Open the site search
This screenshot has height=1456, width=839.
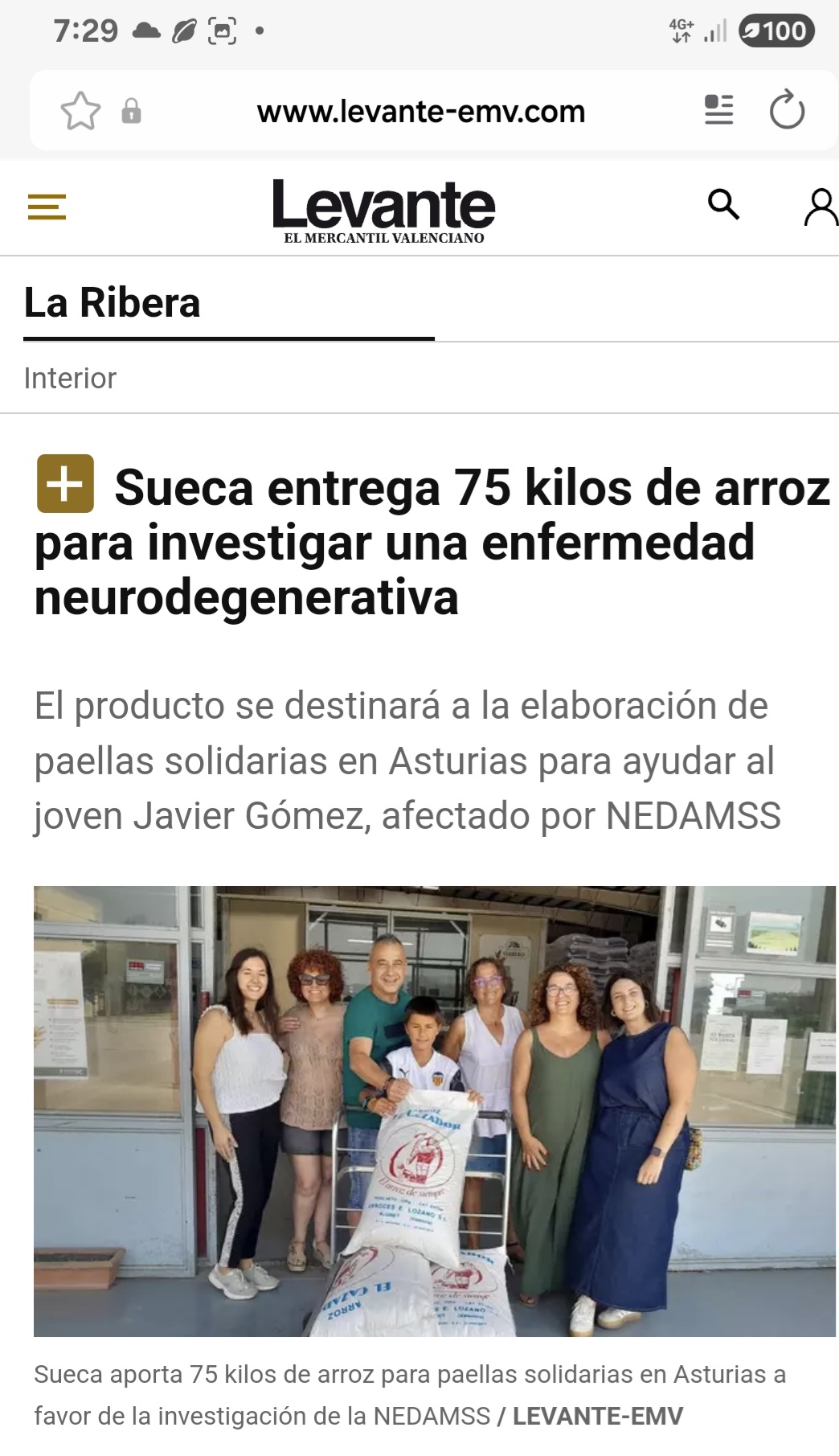pos(723,205)
